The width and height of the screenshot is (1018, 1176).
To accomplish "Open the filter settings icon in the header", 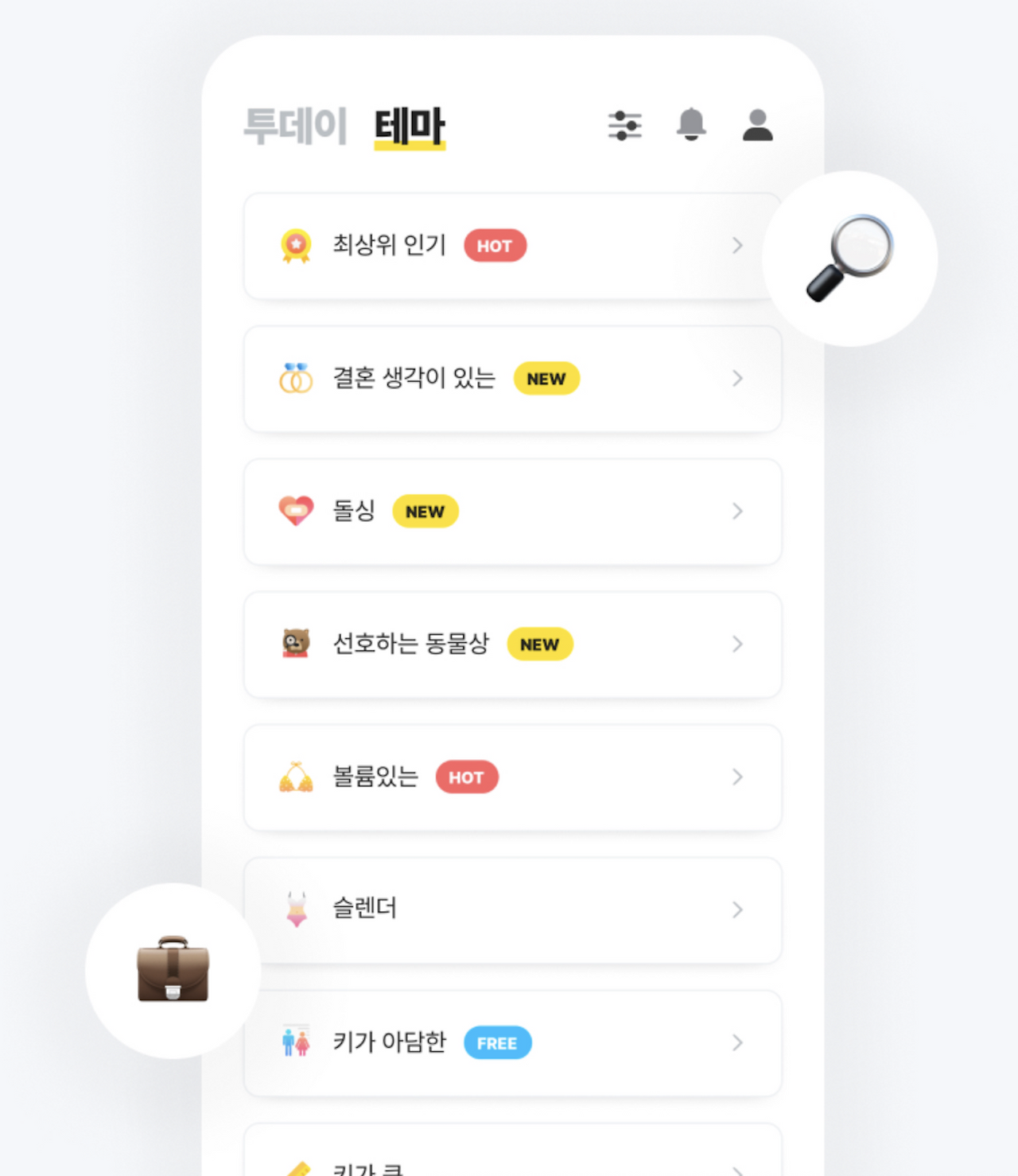I will point(625,125).
